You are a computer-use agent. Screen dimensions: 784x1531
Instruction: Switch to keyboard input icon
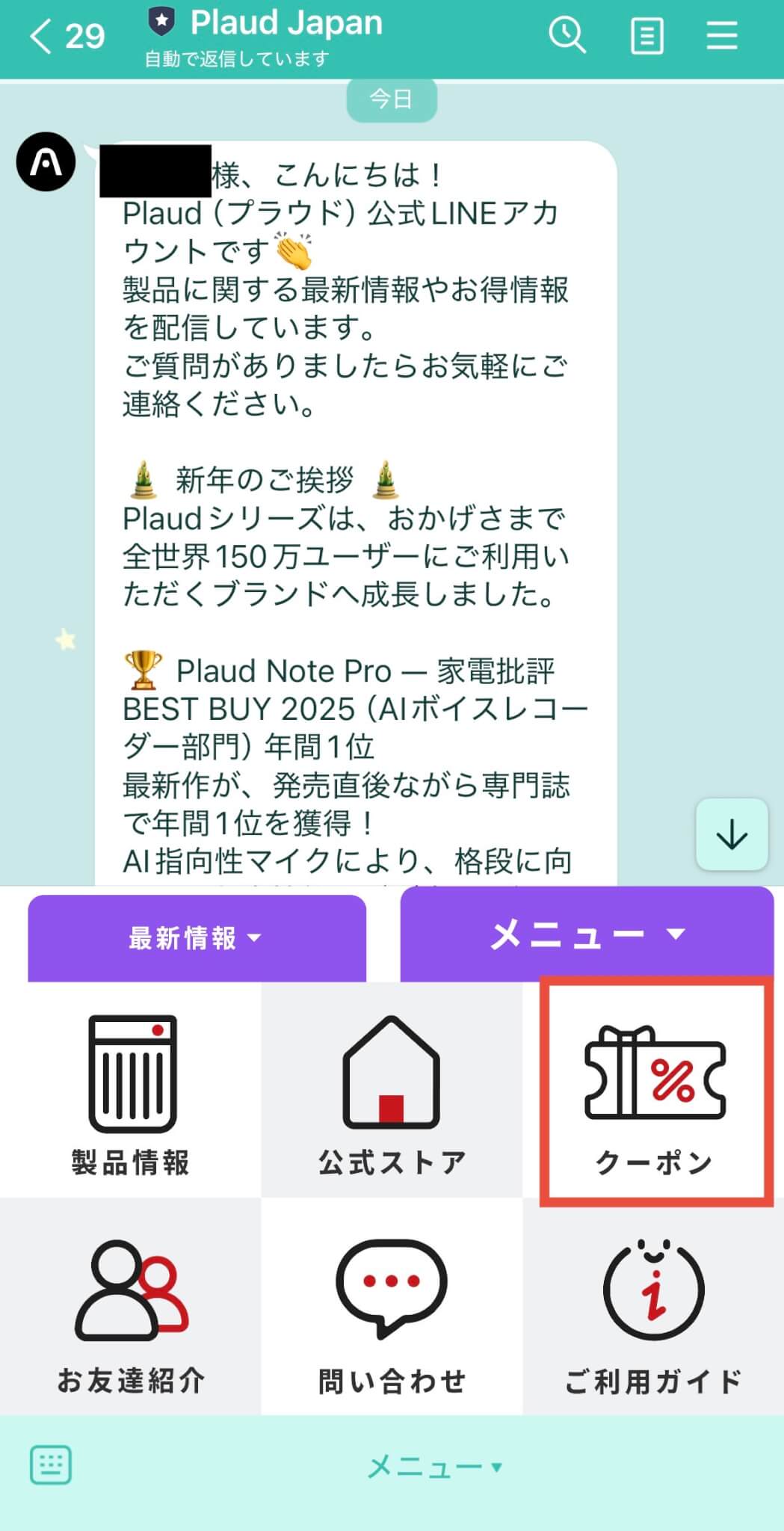click(51, 1464)
